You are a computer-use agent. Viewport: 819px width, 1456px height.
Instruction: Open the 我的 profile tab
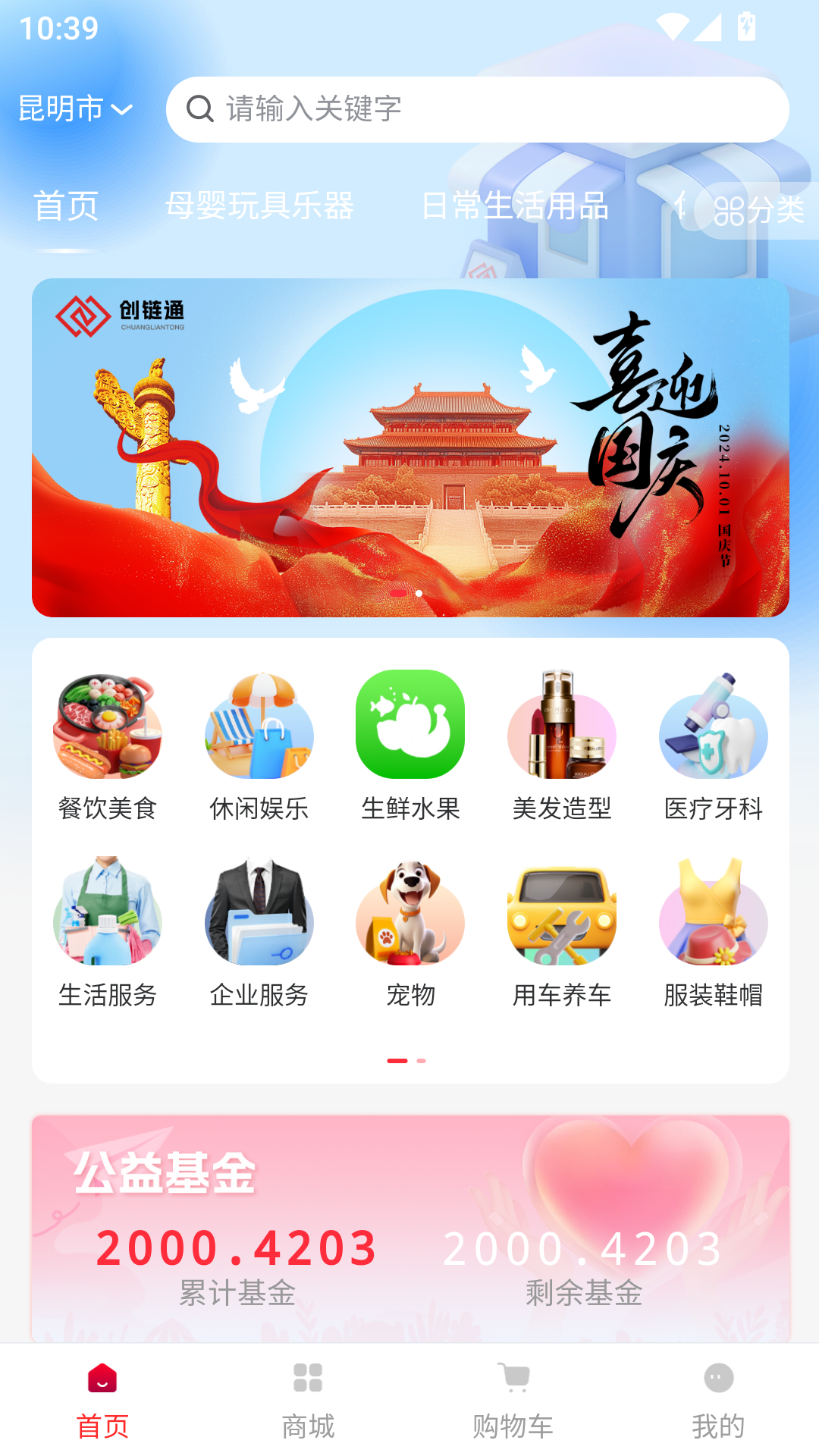tap(718, 1400)
